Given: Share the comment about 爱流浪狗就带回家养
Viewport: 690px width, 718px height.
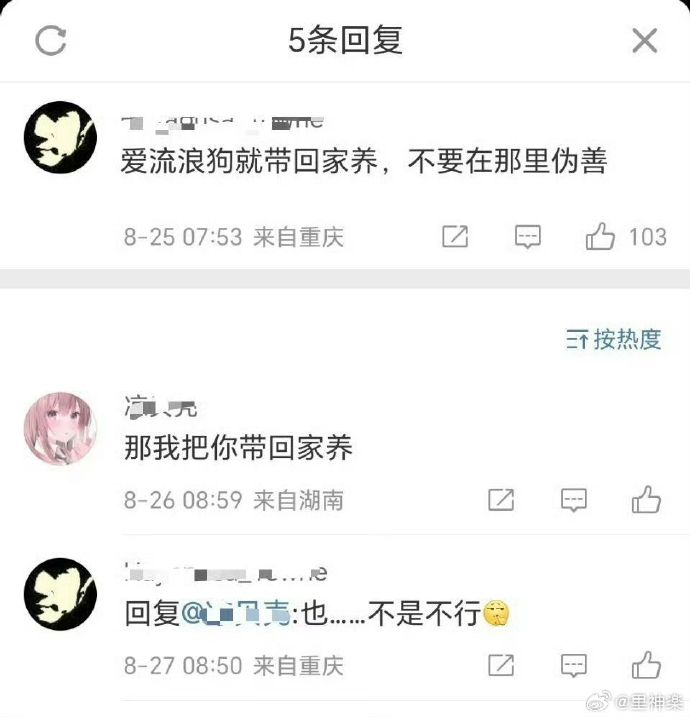Looking at the screenshot, I should tap(455, 237).
